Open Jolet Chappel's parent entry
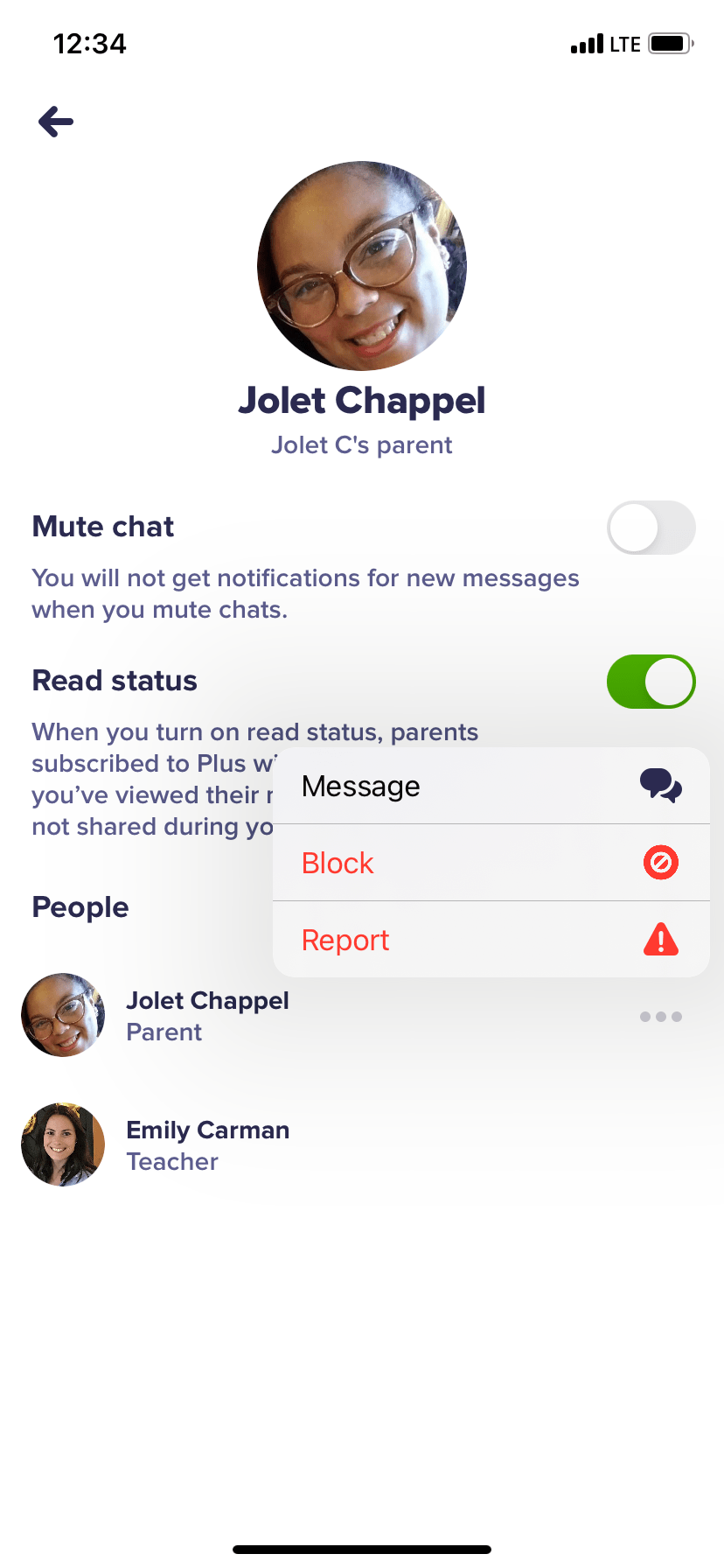This screenshot has width=724, height=1568. [207, 1015]
